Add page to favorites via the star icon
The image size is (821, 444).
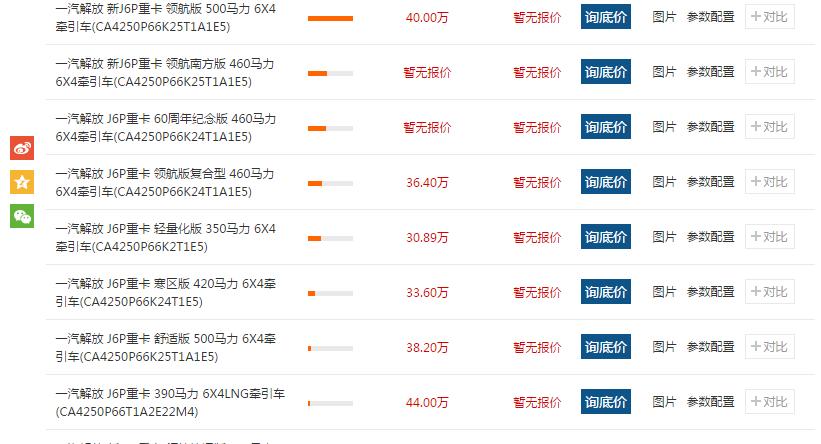pos(22,182)
